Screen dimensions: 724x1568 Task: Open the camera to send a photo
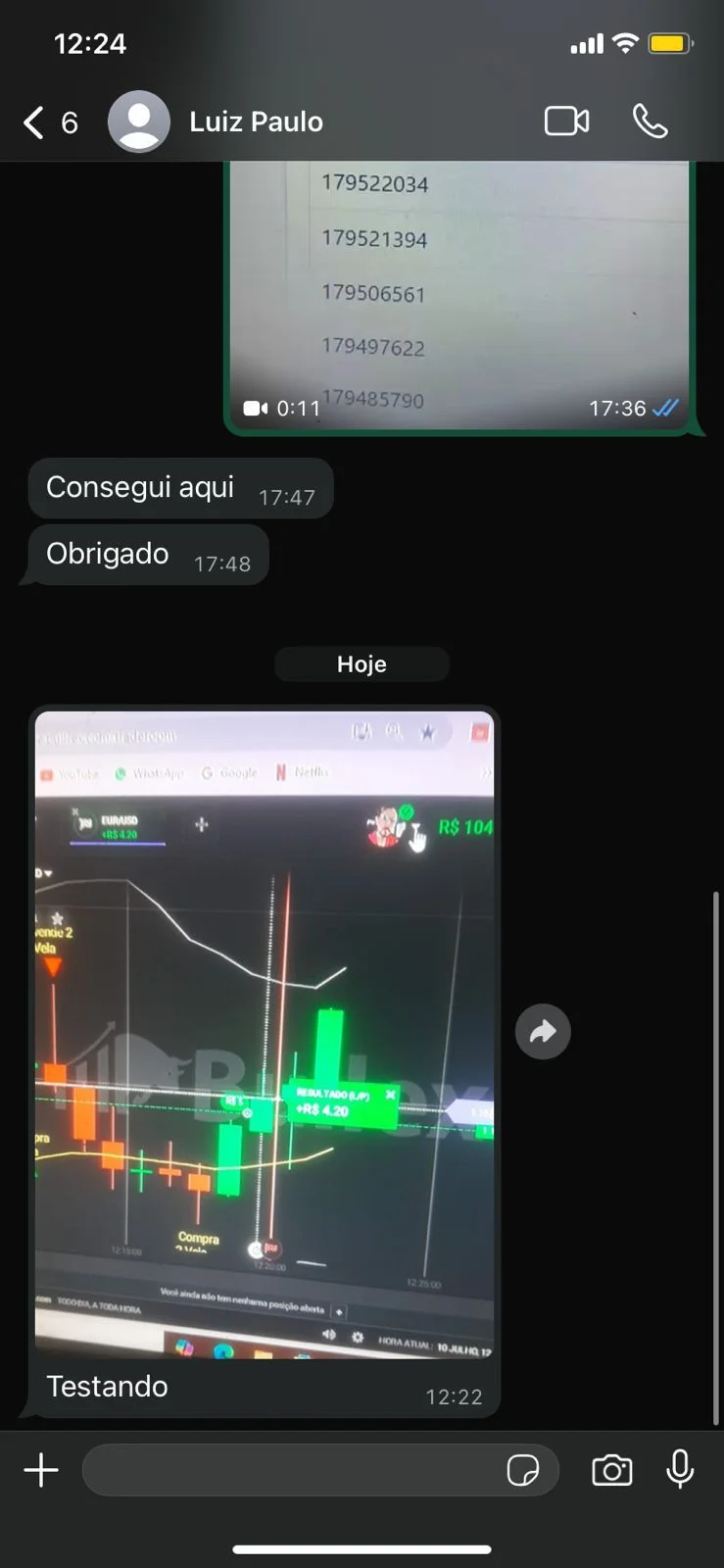(x=612, y=1470)
